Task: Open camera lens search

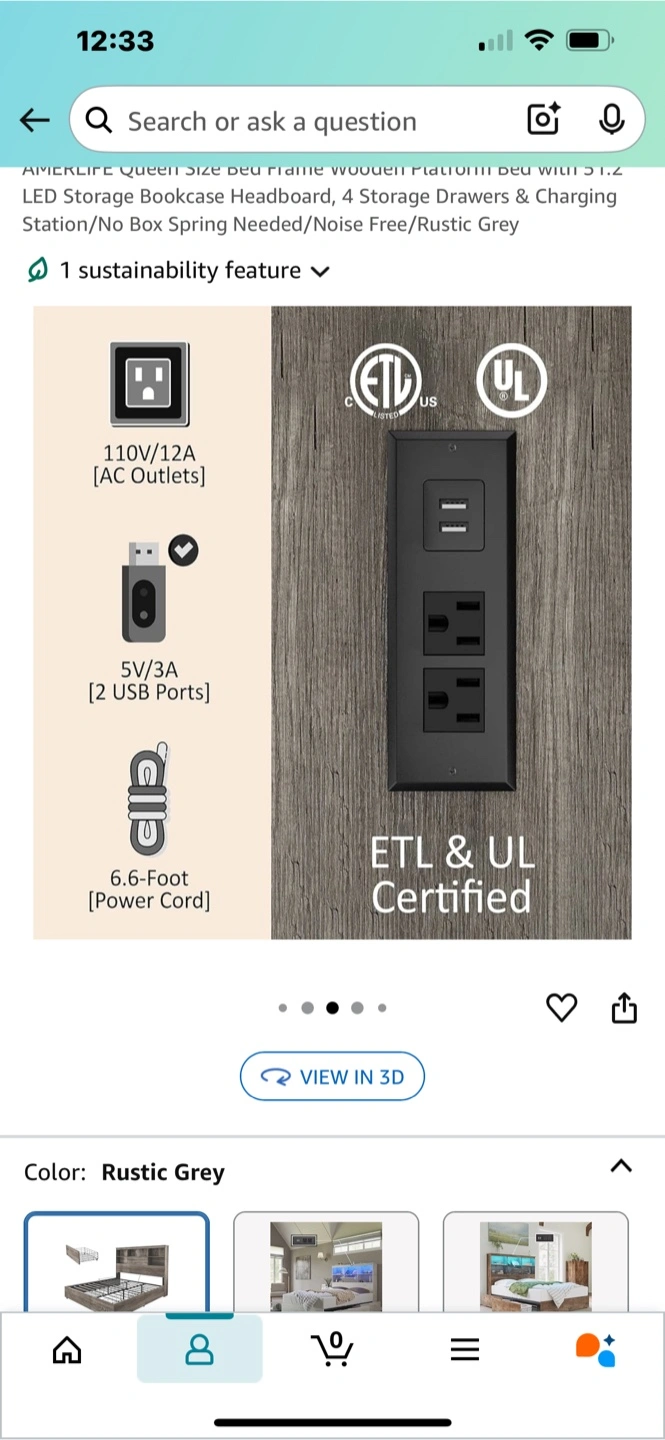Action: pos(543,121)
